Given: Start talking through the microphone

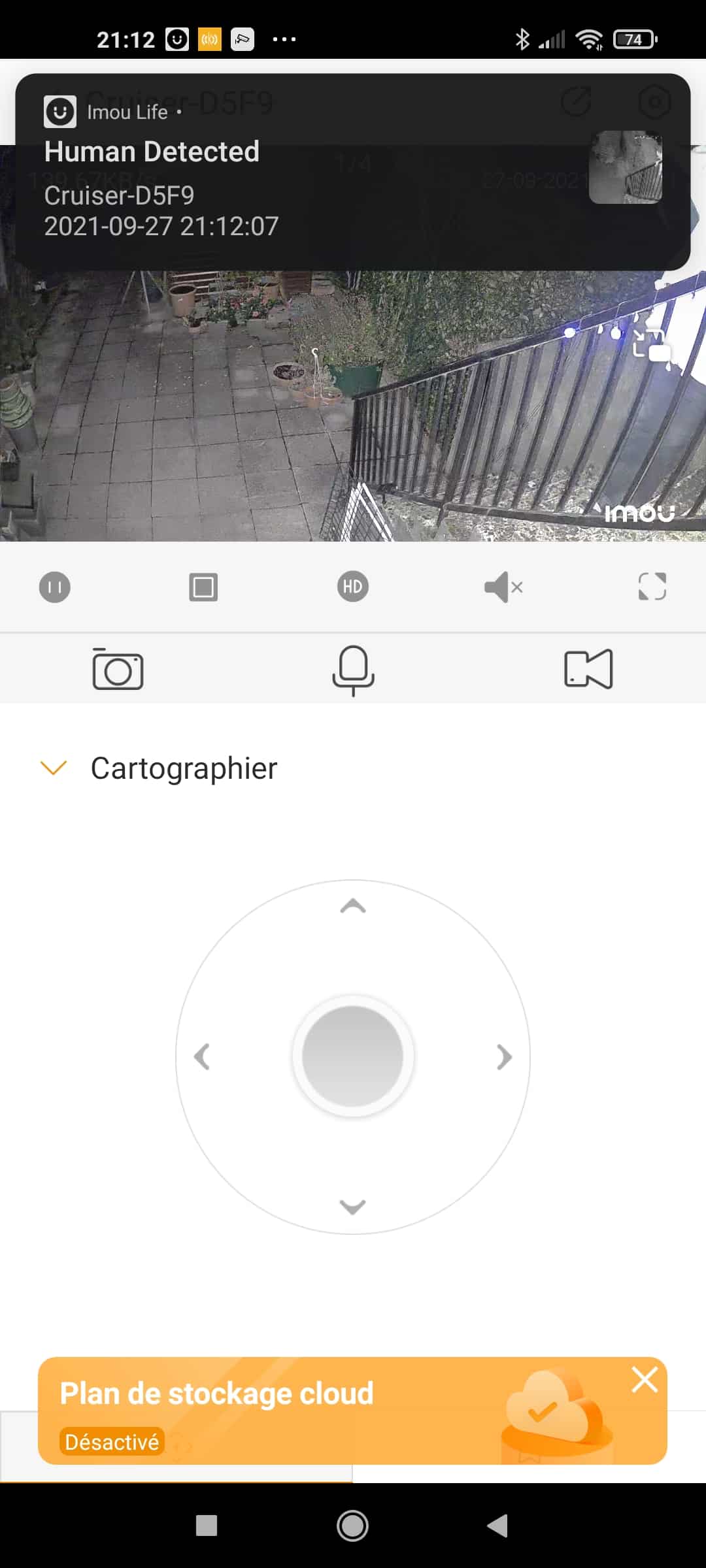Looking at the screenshot, I should (x=353, y=670).
